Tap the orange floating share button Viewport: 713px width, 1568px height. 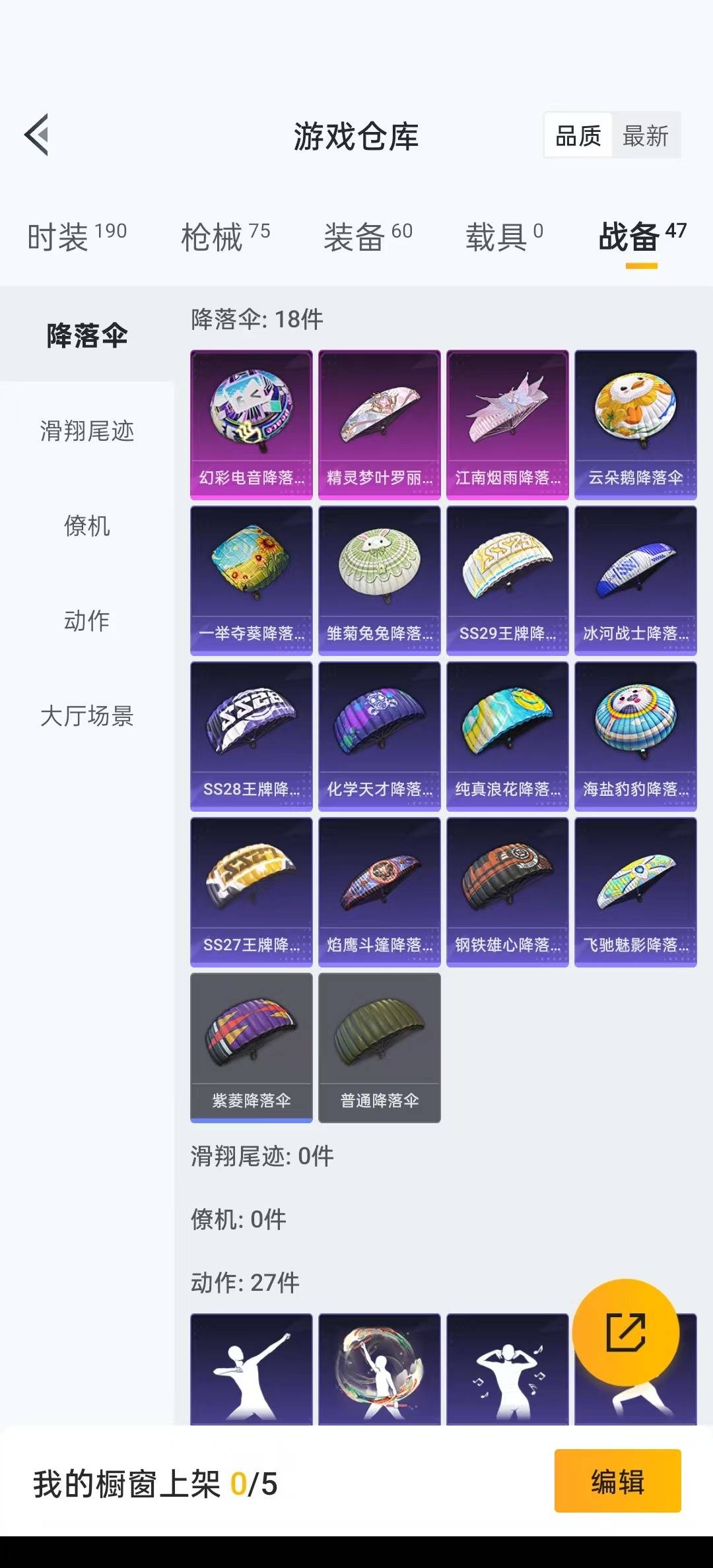[625, 1332]
